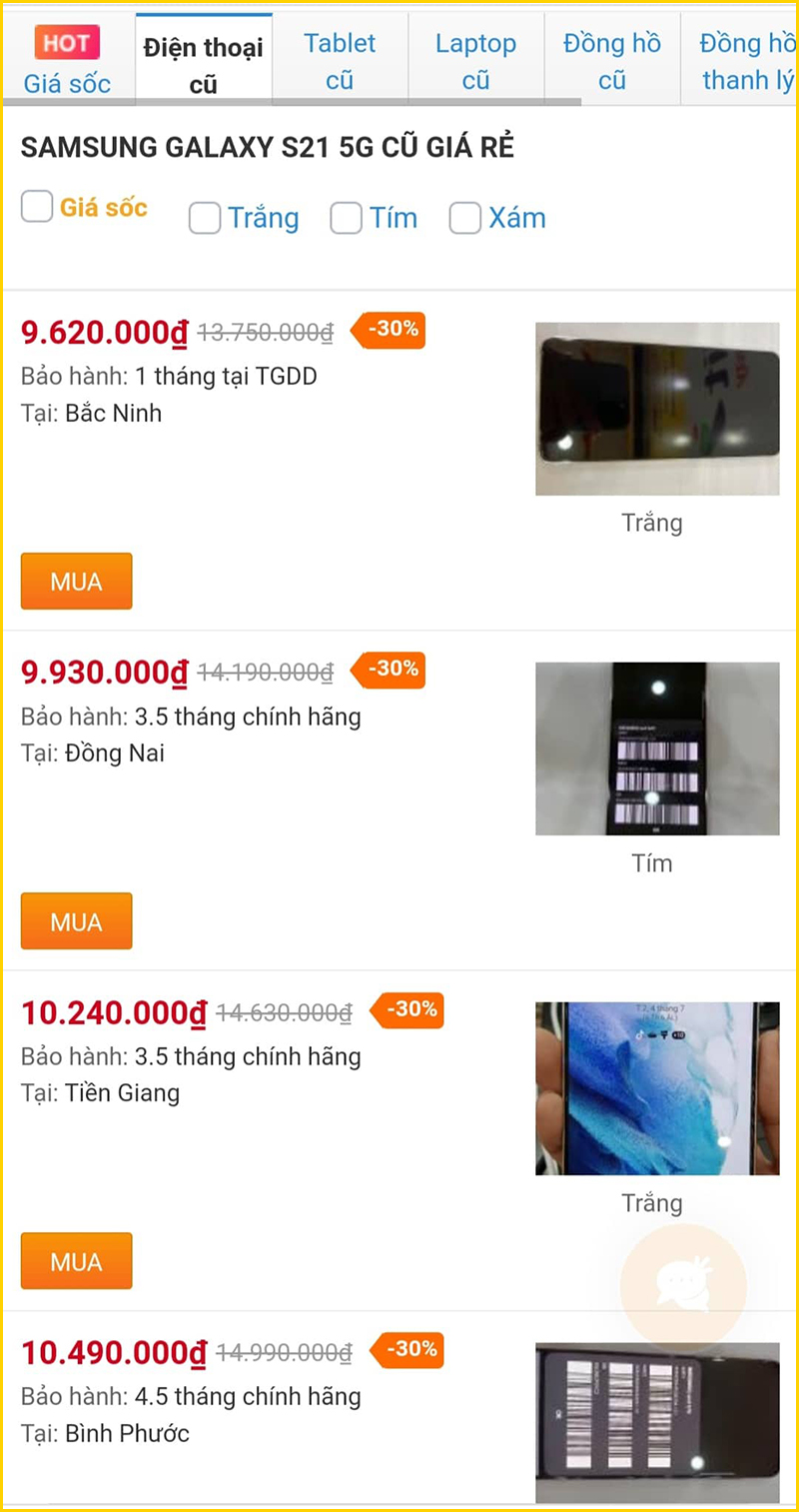Click the HOT badge icon
799x1512 pixels.
coord(66,42)
